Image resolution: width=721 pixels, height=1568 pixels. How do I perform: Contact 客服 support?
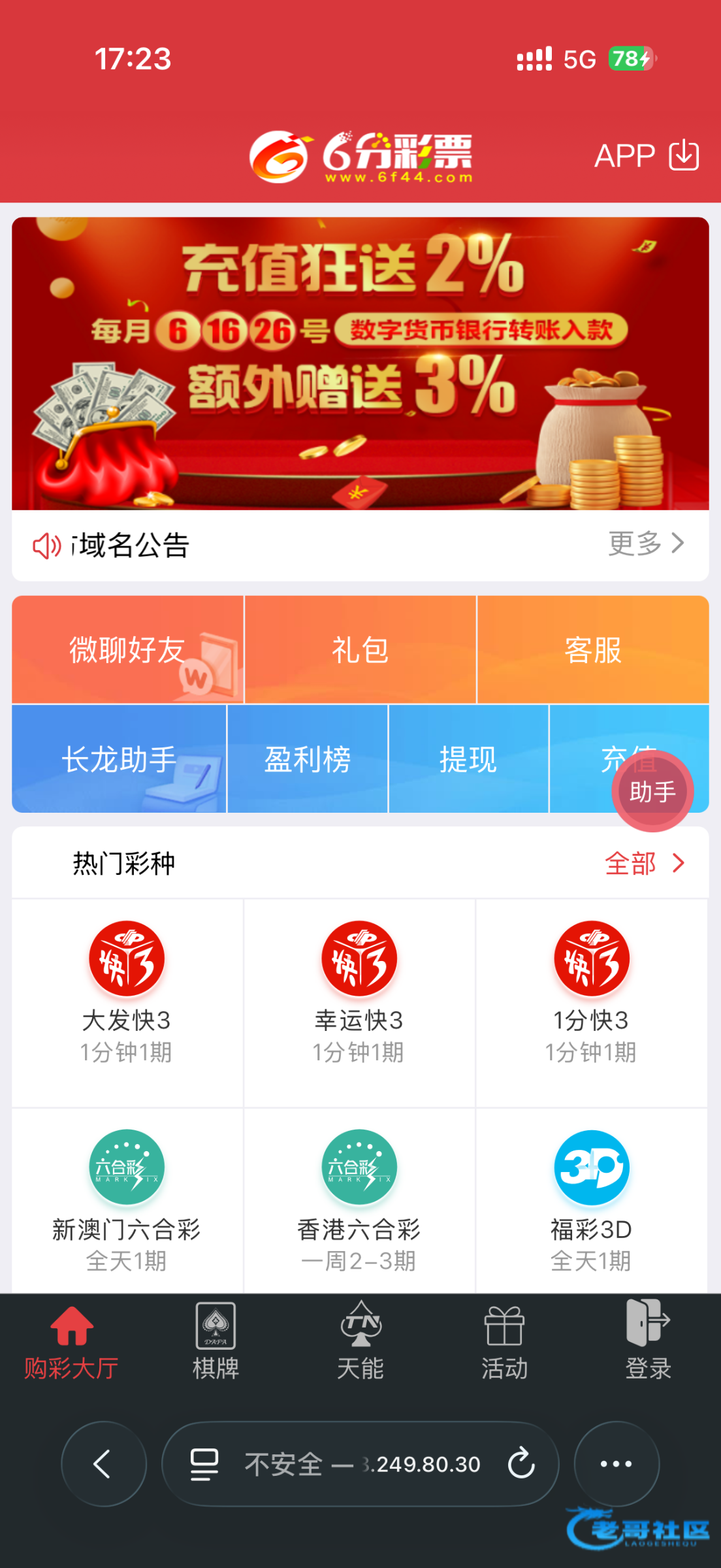point(593,650)
